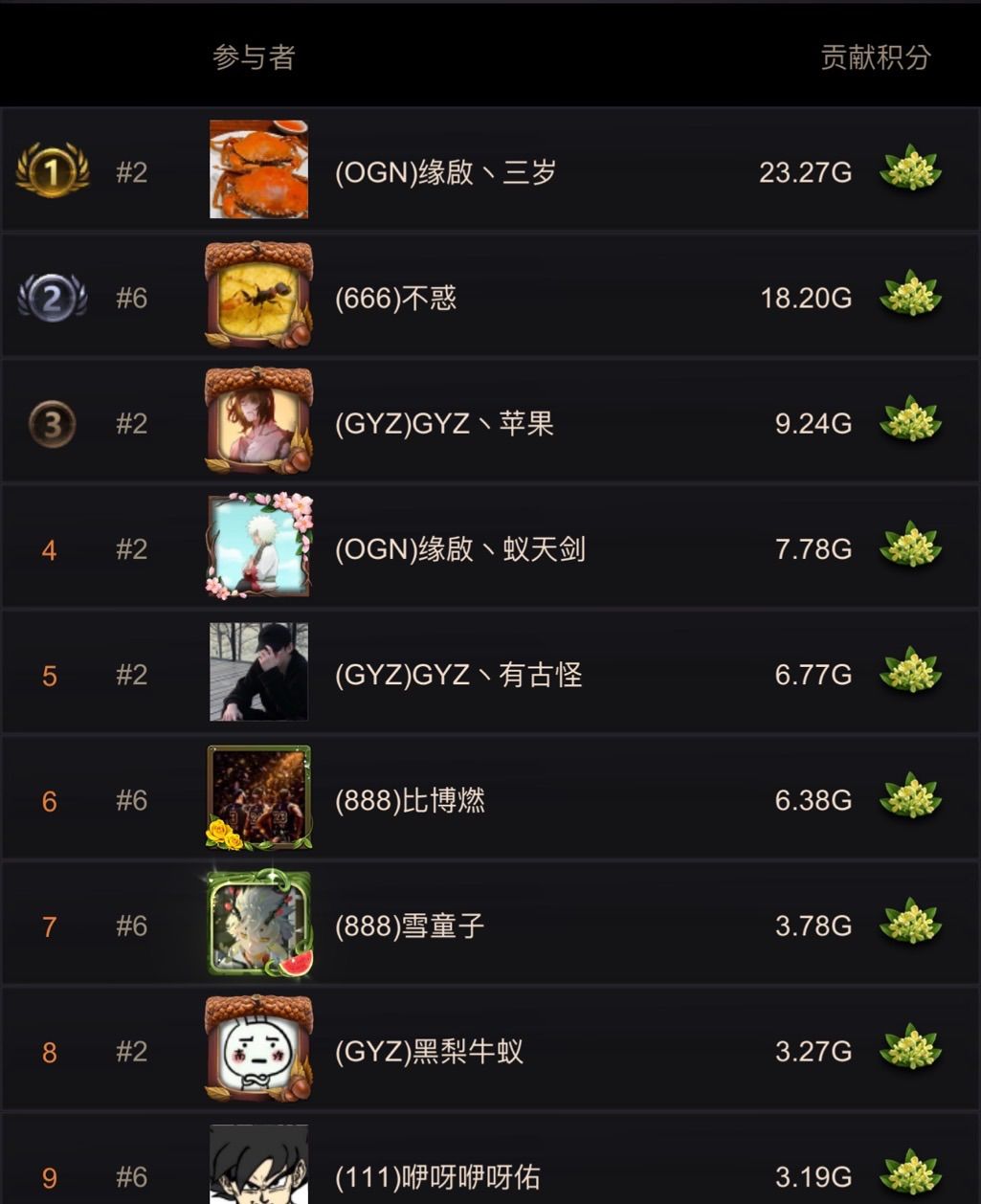
Task: Click the silver second-place medal icon
Action: (x=53, y=298)
